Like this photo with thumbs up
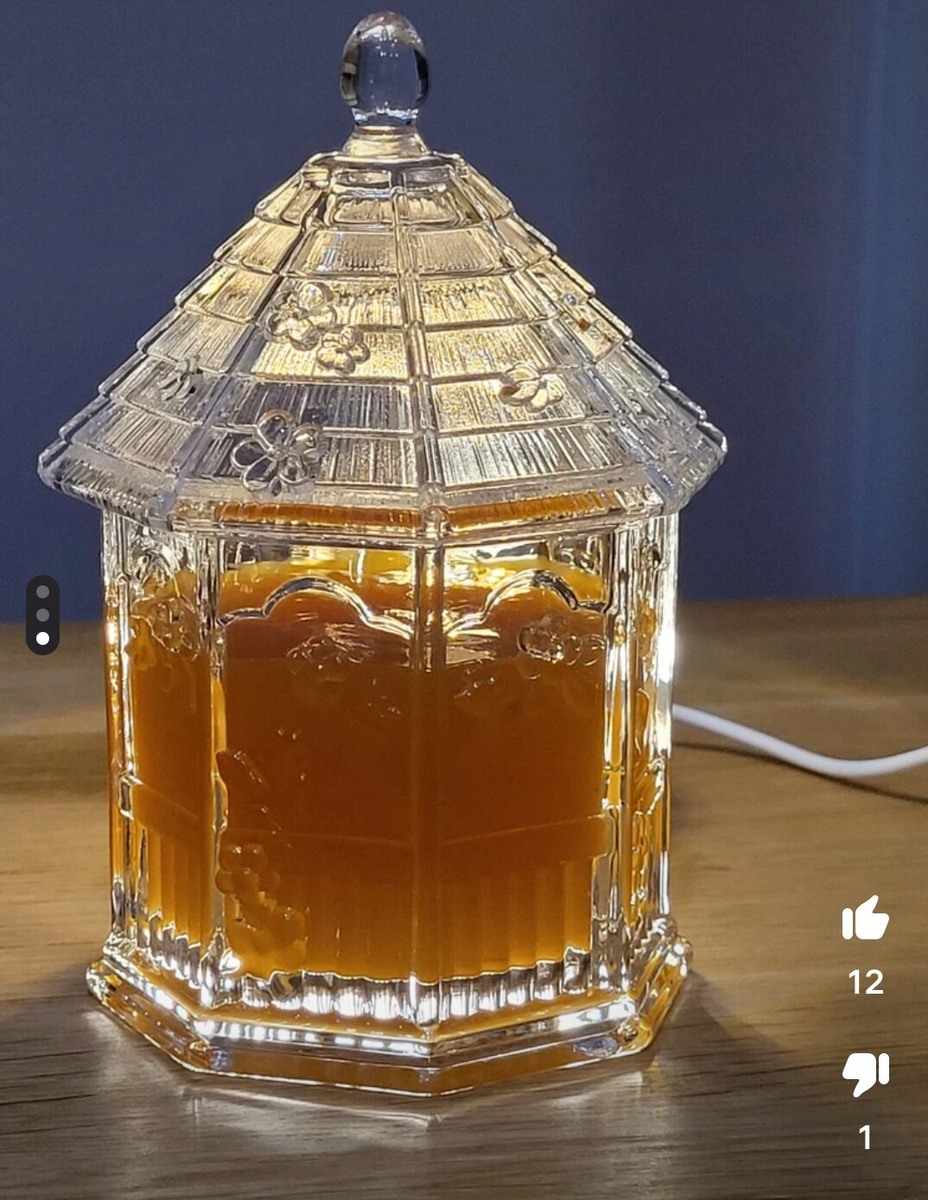 (x=865, y=918)
